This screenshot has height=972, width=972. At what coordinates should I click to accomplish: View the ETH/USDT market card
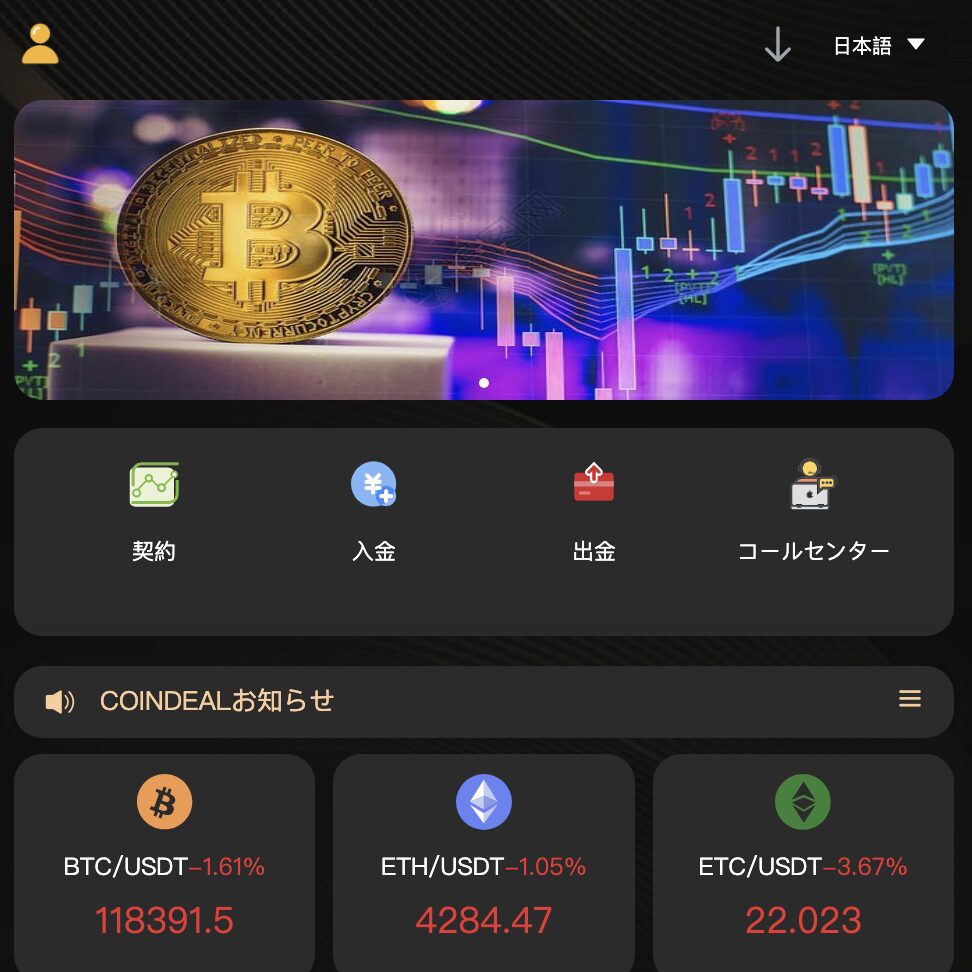[484, 862]
